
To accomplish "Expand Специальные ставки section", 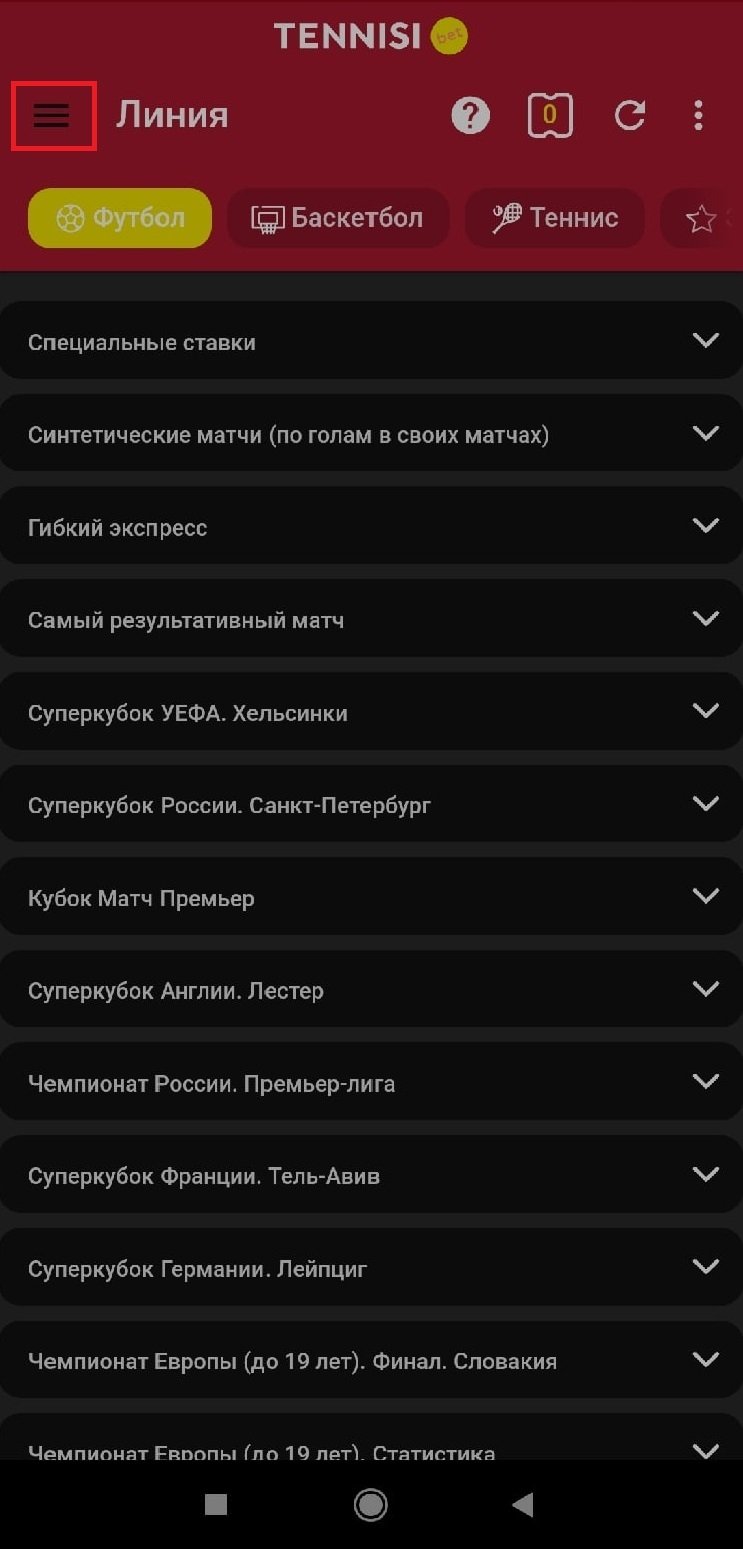I will (370, 341).
